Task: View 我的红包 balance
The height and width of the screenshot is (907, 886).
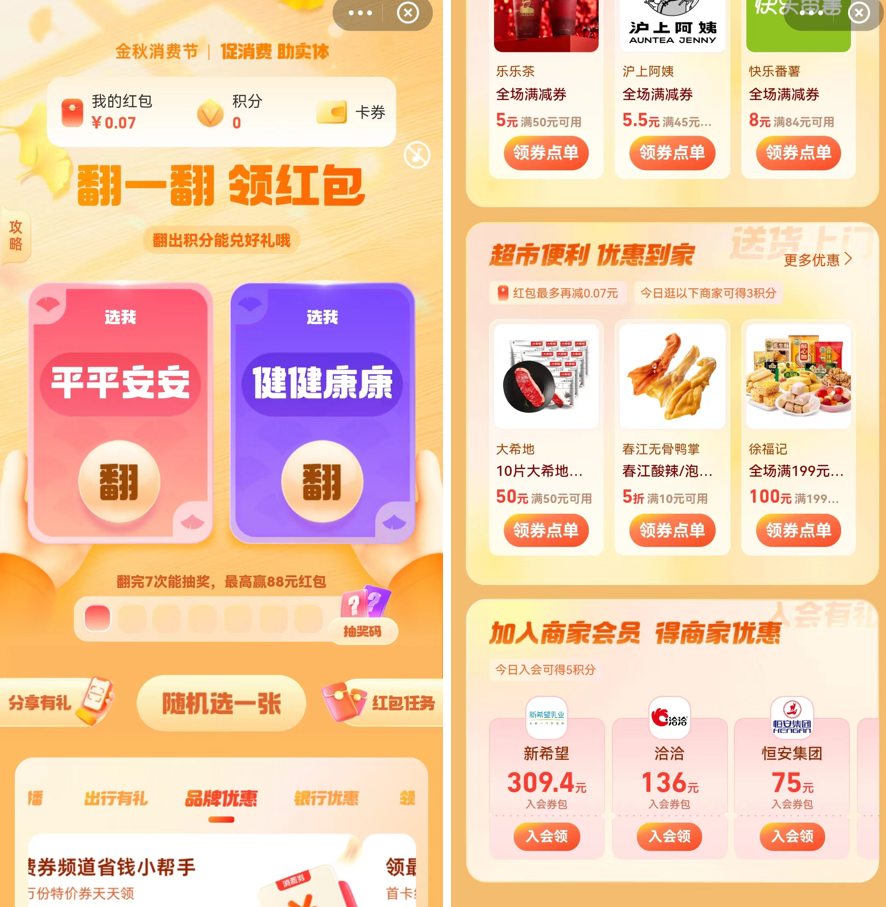Action: (x=100, y=112)
